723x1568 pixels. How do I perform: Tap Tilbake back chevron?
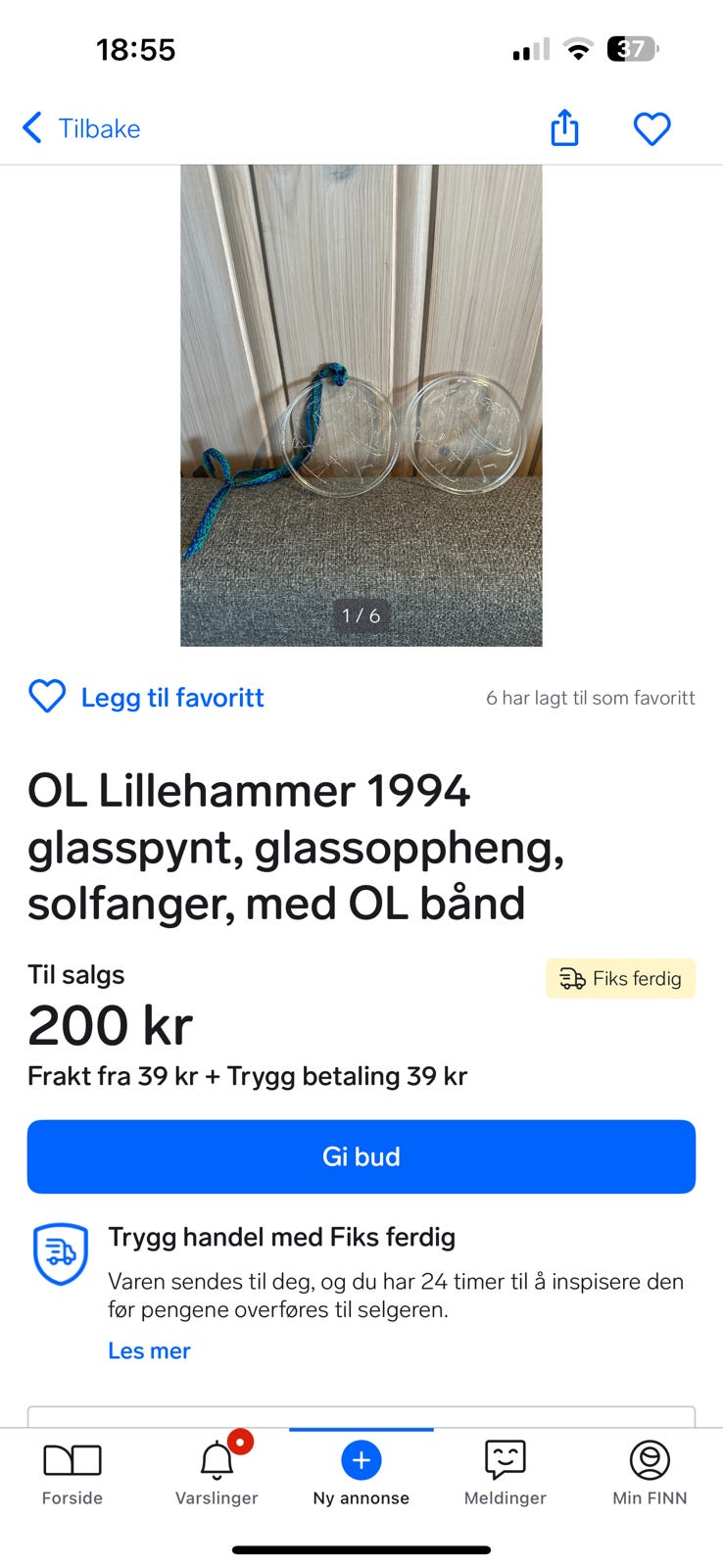pos(31,127)
